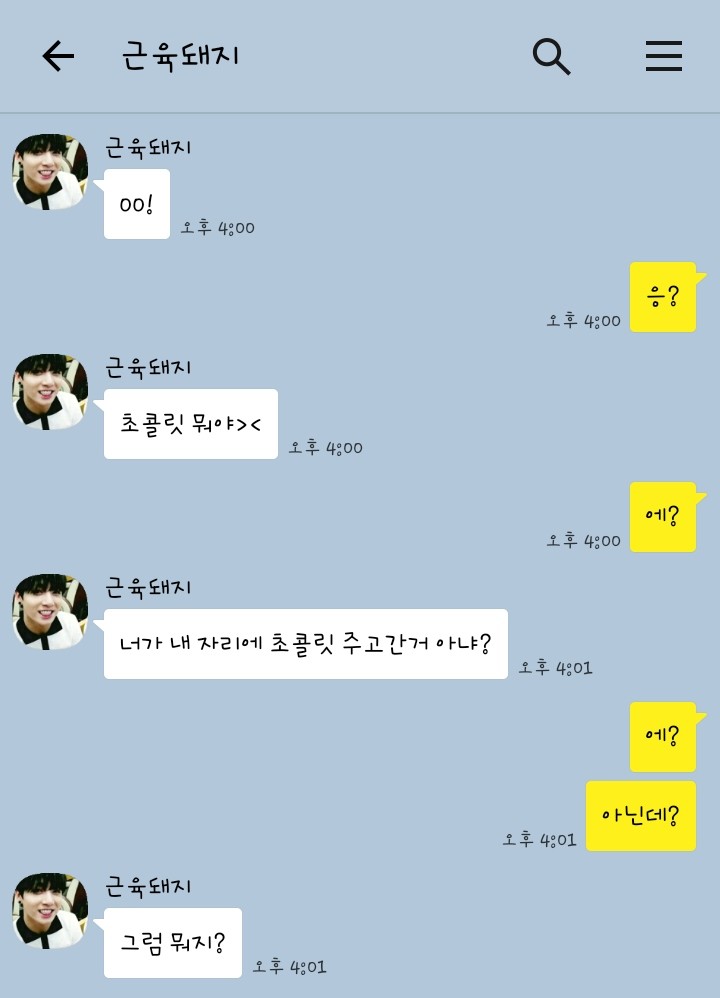Open 근육돼지's profile picture beside the 'OO!' message
This screenshot has width=720, height=998.
[50, 172]
